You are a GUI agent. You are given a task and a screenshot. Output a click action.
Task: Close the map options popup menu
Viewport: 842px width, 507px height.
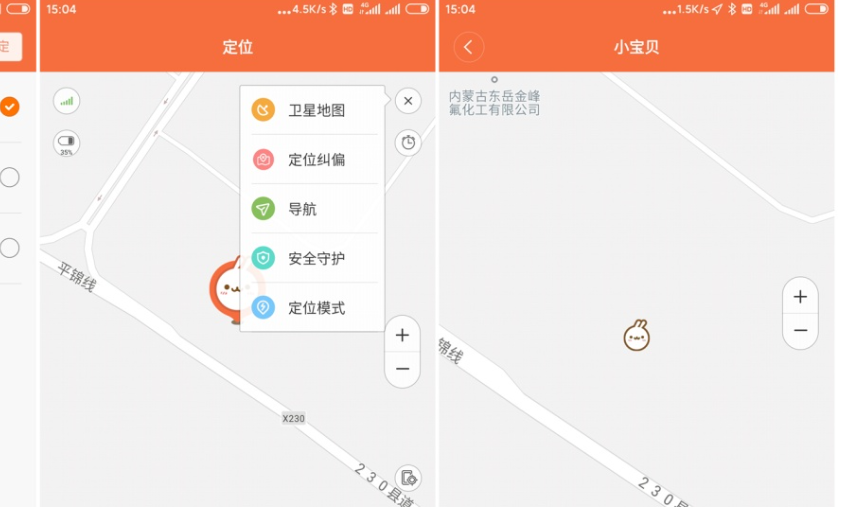point(408,101)
